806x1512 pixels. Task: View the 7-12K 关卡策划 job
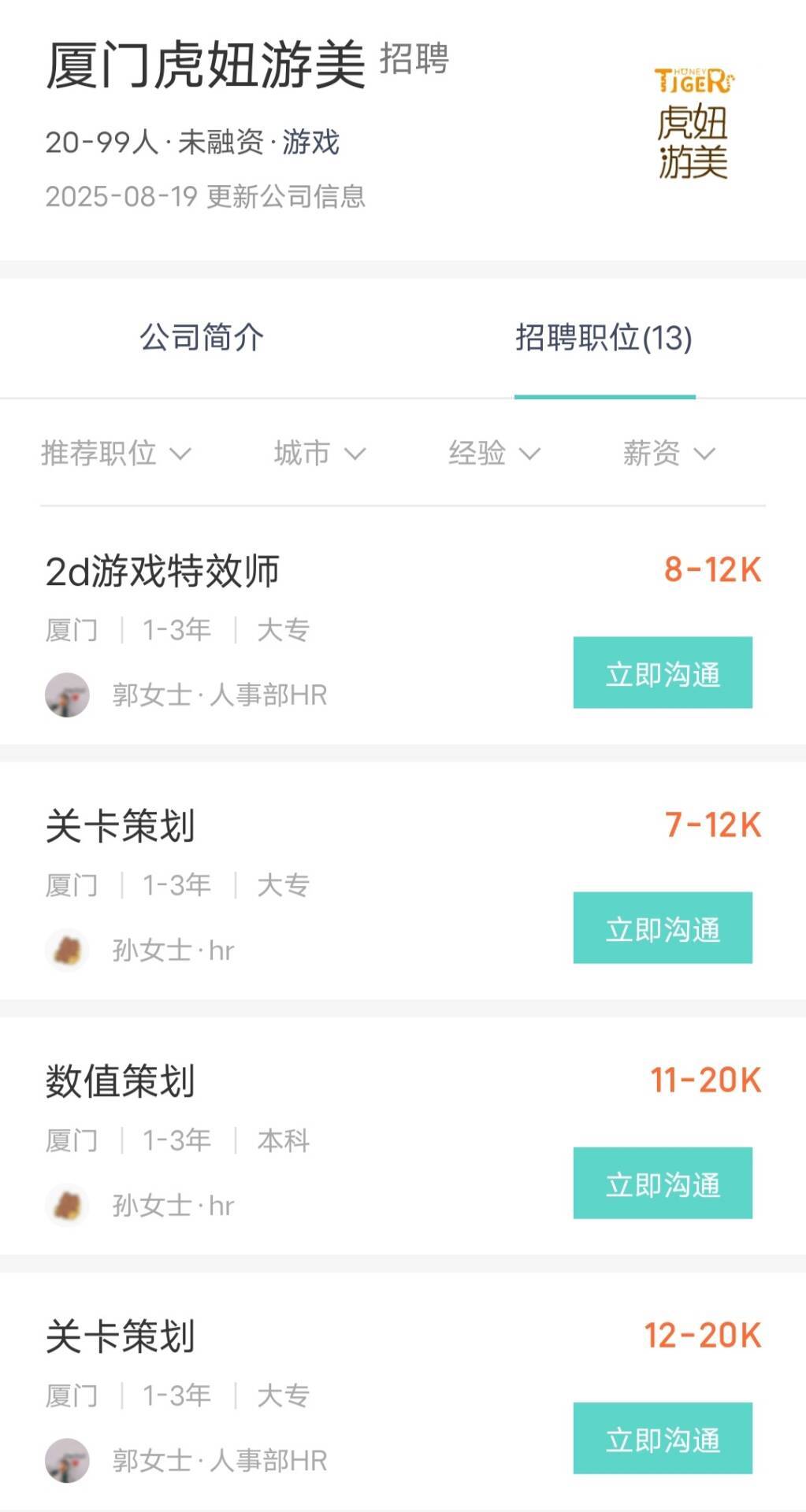coord(121,827)
